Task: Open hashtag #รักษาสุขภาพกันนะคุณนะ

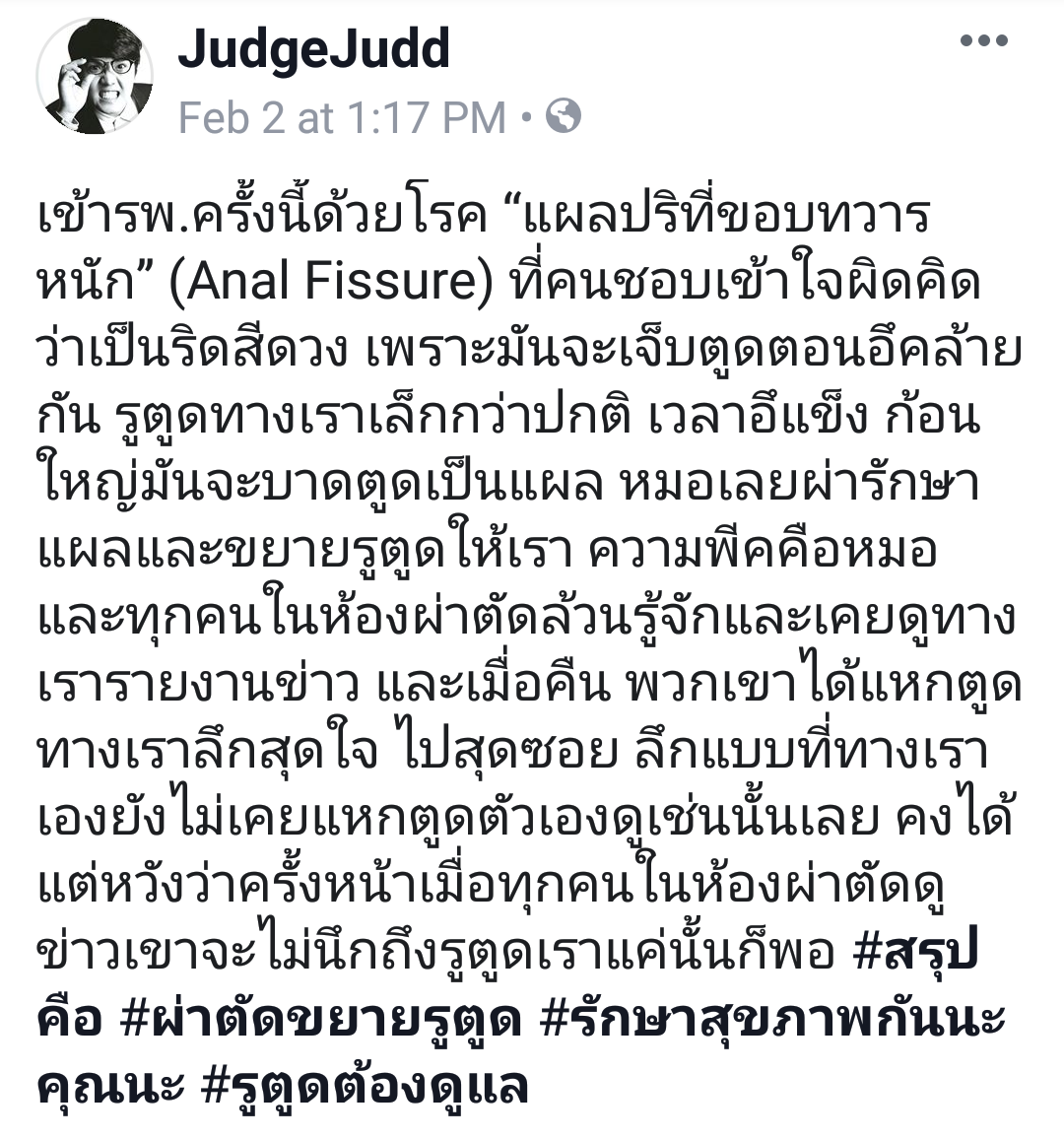Action: [x=773, y=1020]
